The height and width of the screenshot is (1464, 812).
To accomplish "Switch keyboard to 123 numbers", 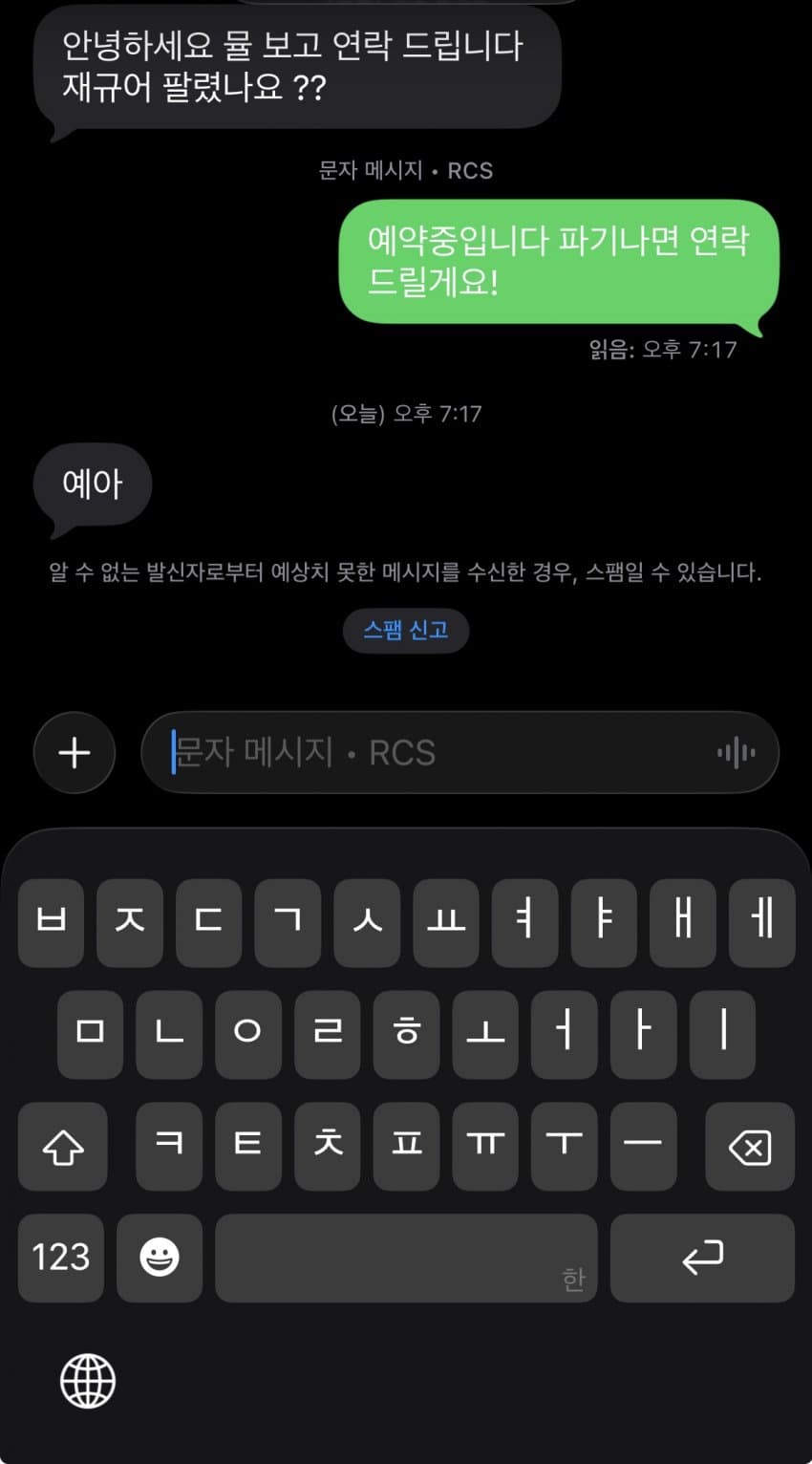I will pyautogui.click(x=61, y=1258).
